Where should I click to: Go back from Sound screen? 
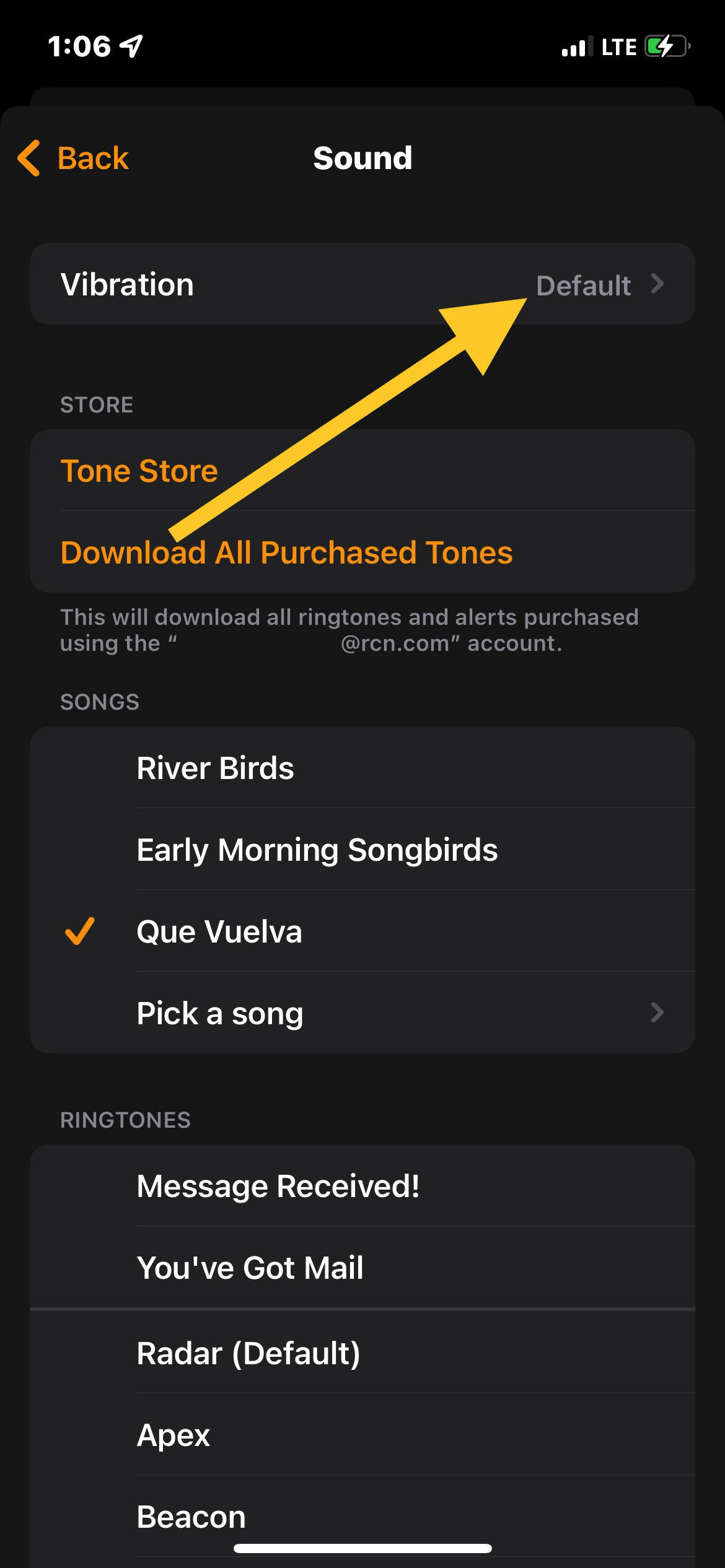pyautogui.click(x=73, y=158)
